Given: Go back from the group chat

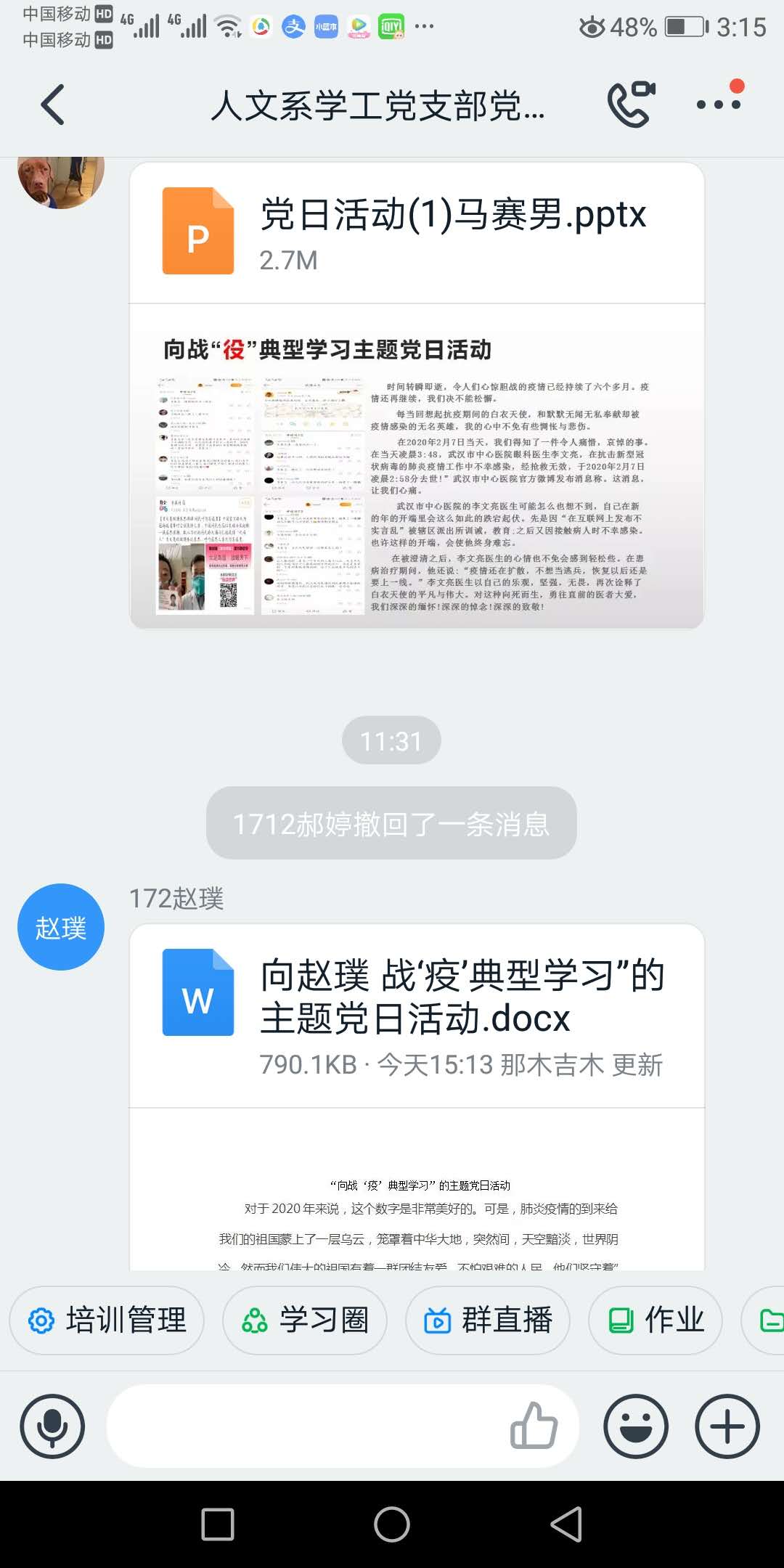Looking at the screenshot, I should (x=53, y=105).
